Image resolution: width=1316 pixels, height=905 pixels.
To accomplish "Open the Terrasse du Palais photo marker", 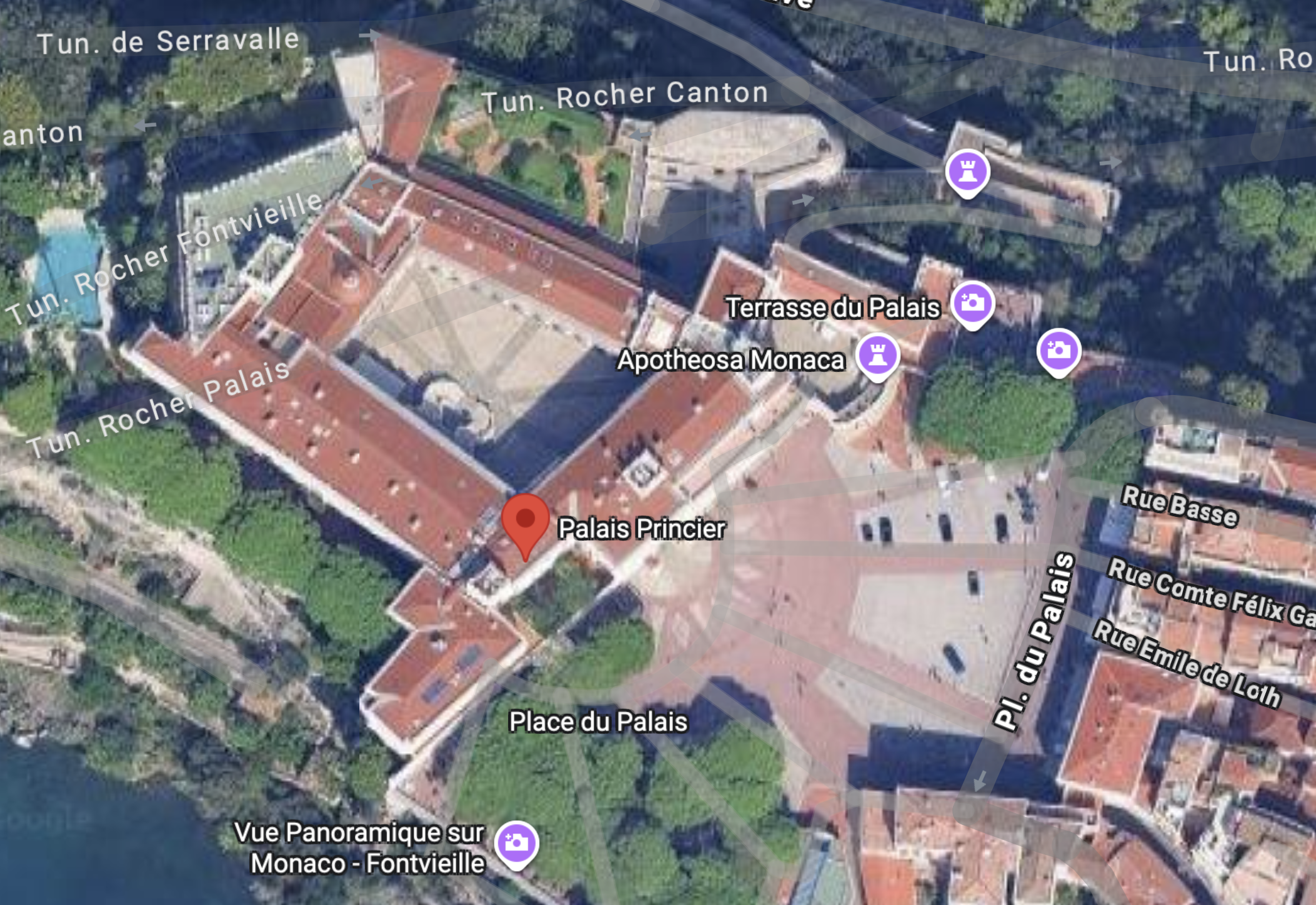I will click(972, 303).
